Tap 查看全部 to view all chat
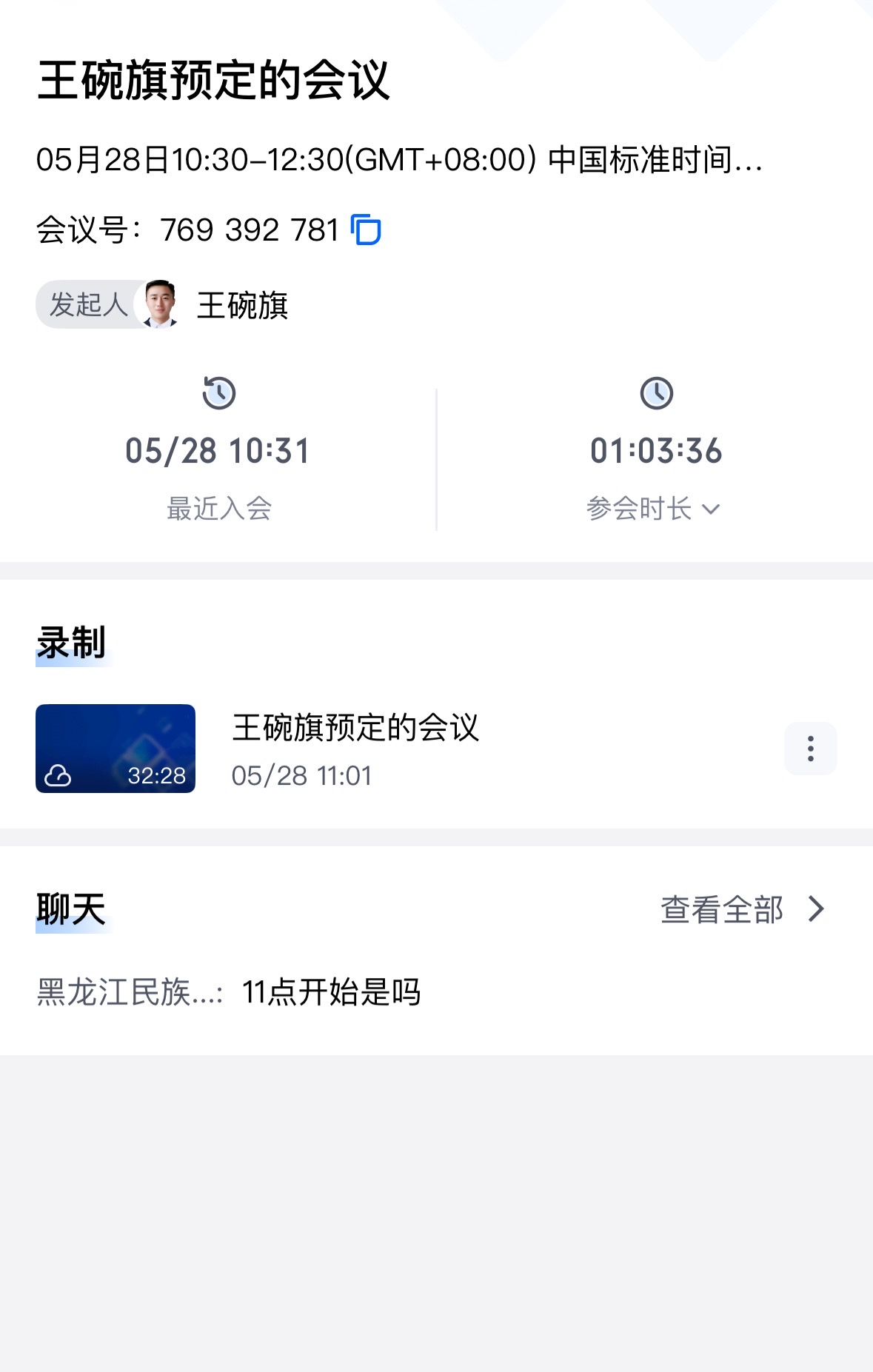 (742, 909)
